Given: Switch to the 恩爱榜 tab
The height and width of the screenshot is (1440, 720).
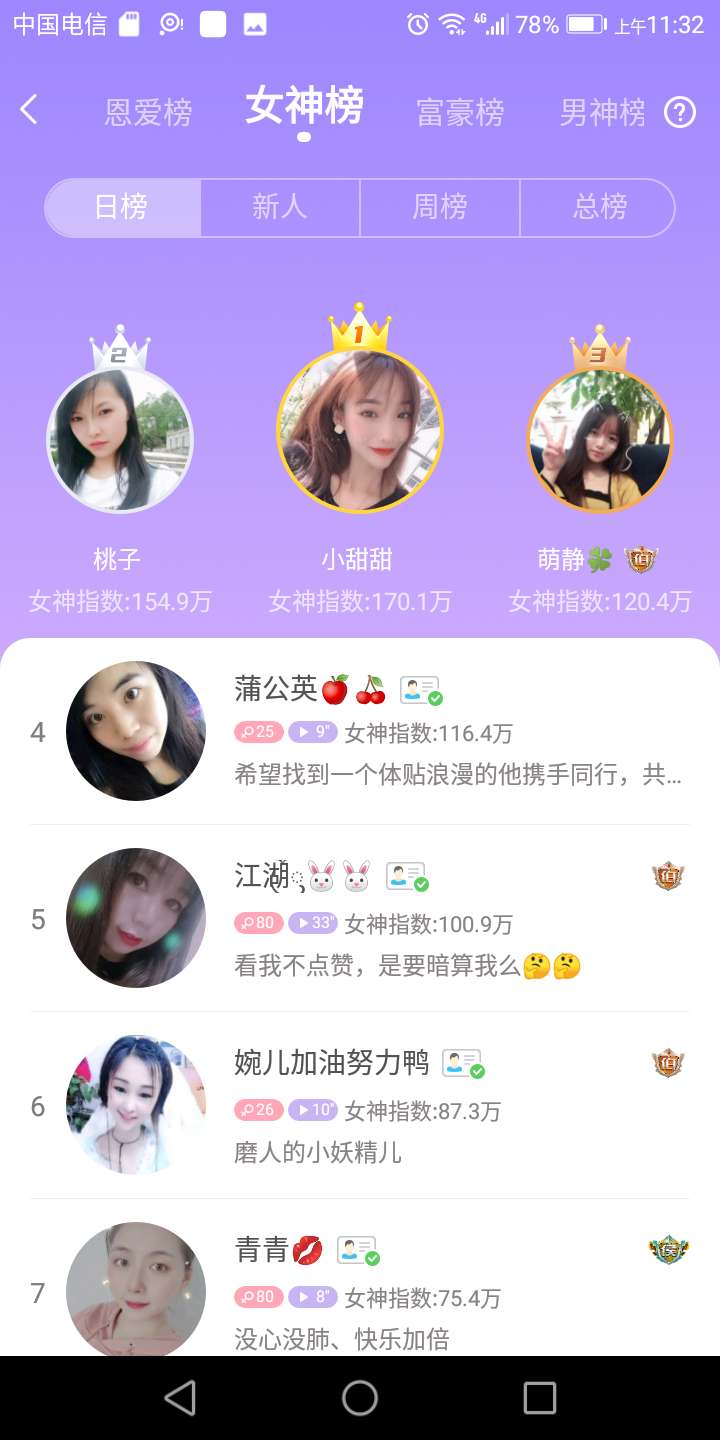Looking at the screenshot, I should coord(148,112).
